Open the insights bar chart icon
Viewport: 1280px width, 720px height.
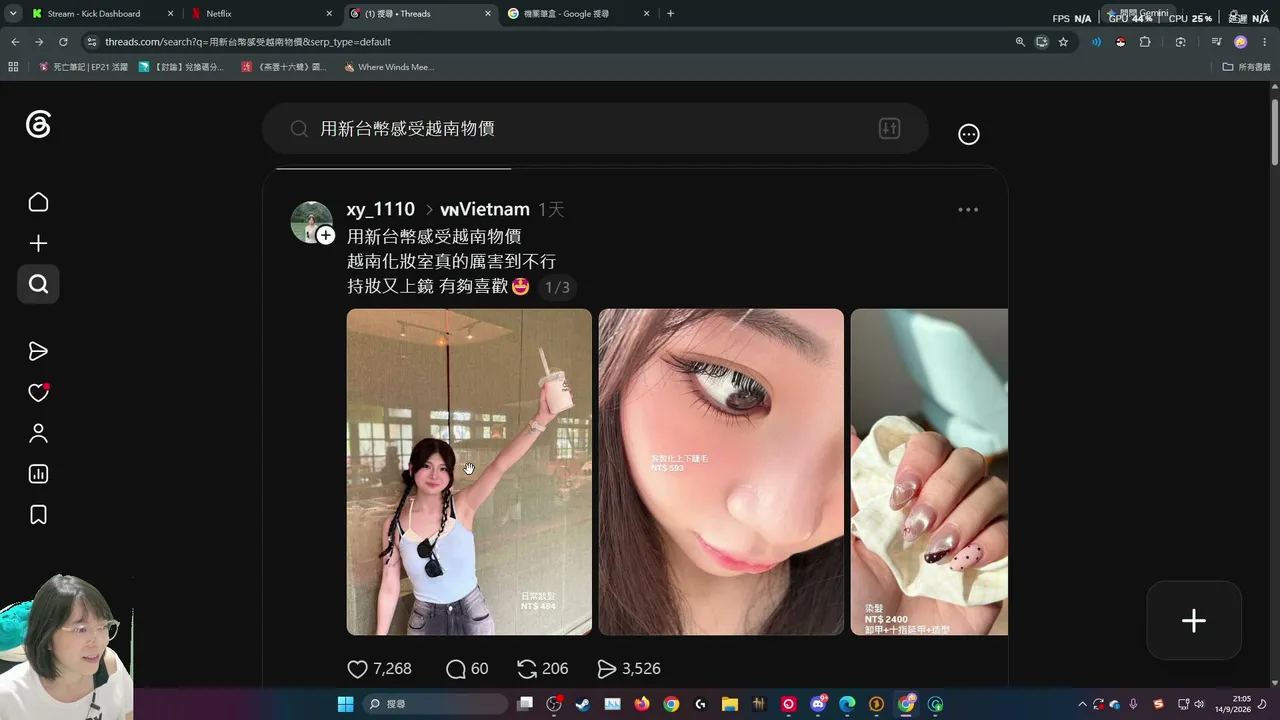[38, 474]
